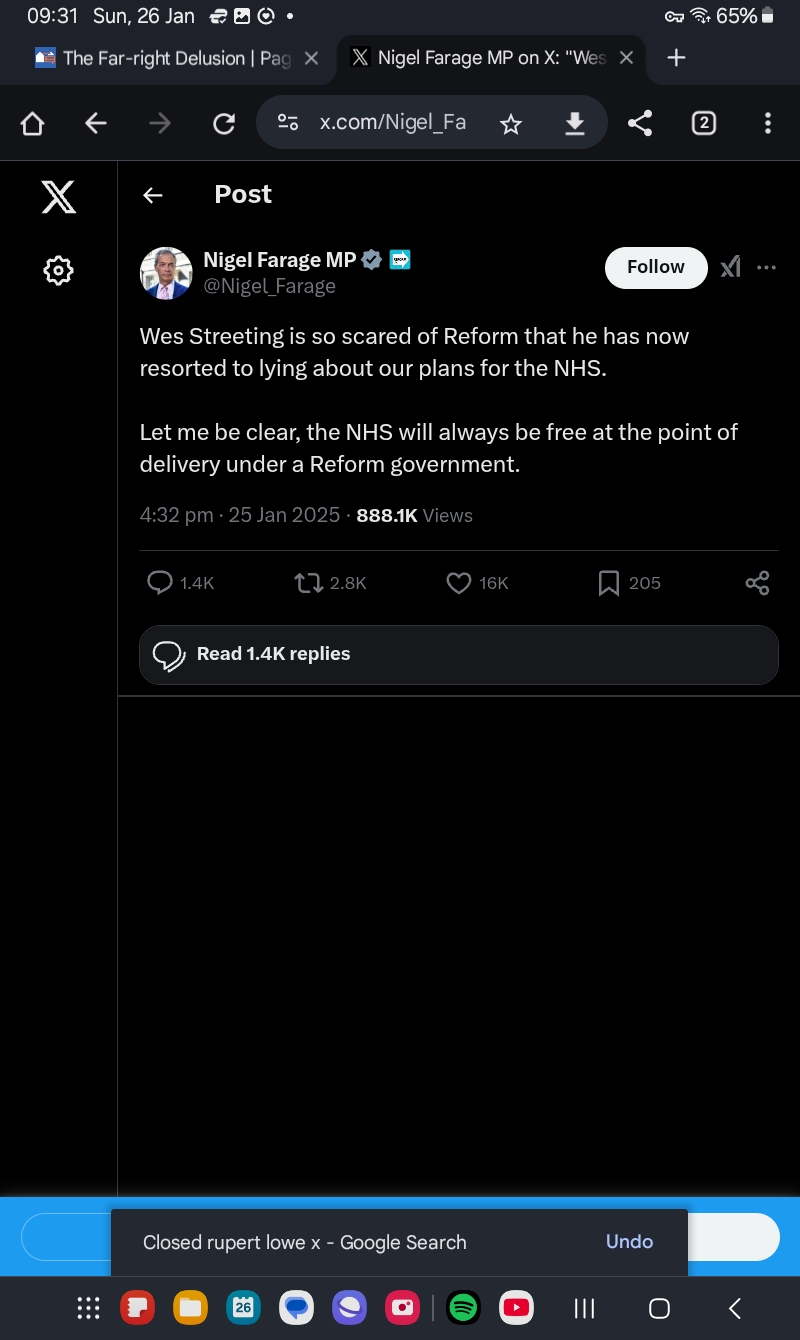Screen dimensions: 800x1340
Task: Bookmark the NHS post
Action: 608,582
